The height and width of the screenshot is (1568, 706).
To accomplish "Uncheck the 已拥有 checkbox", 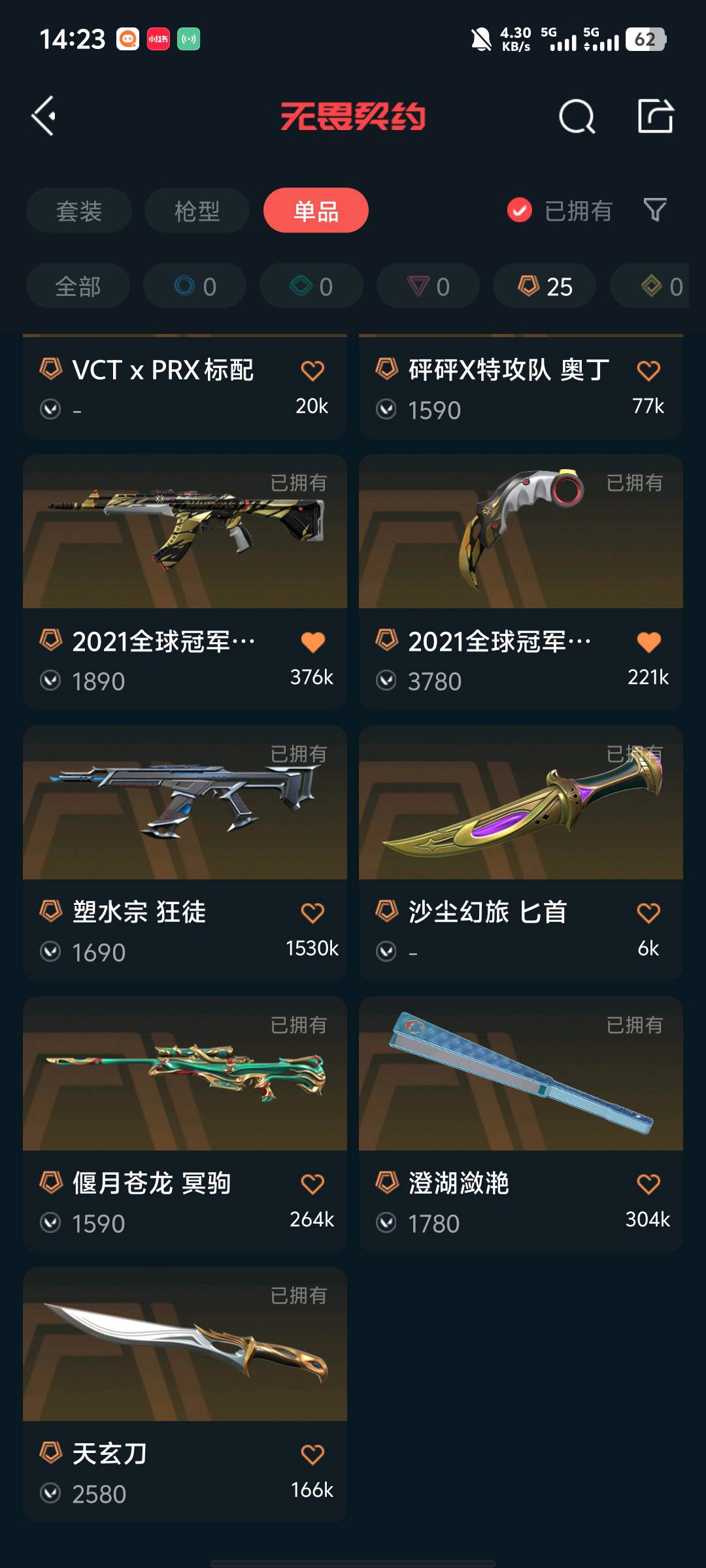I will pos(520,210).
